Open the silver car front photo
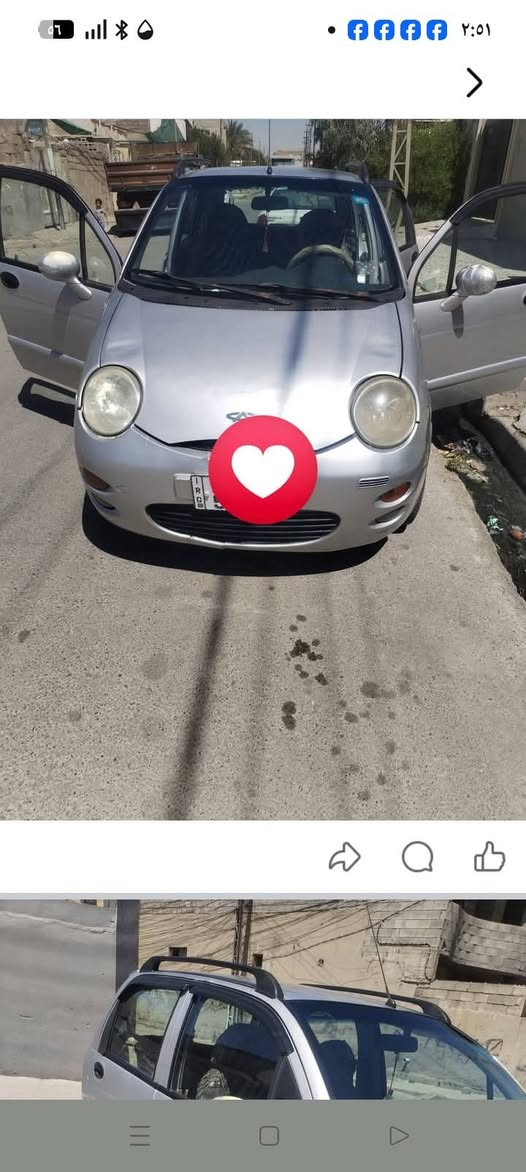This screenshot has height=1172, width=526. point(263,469)
